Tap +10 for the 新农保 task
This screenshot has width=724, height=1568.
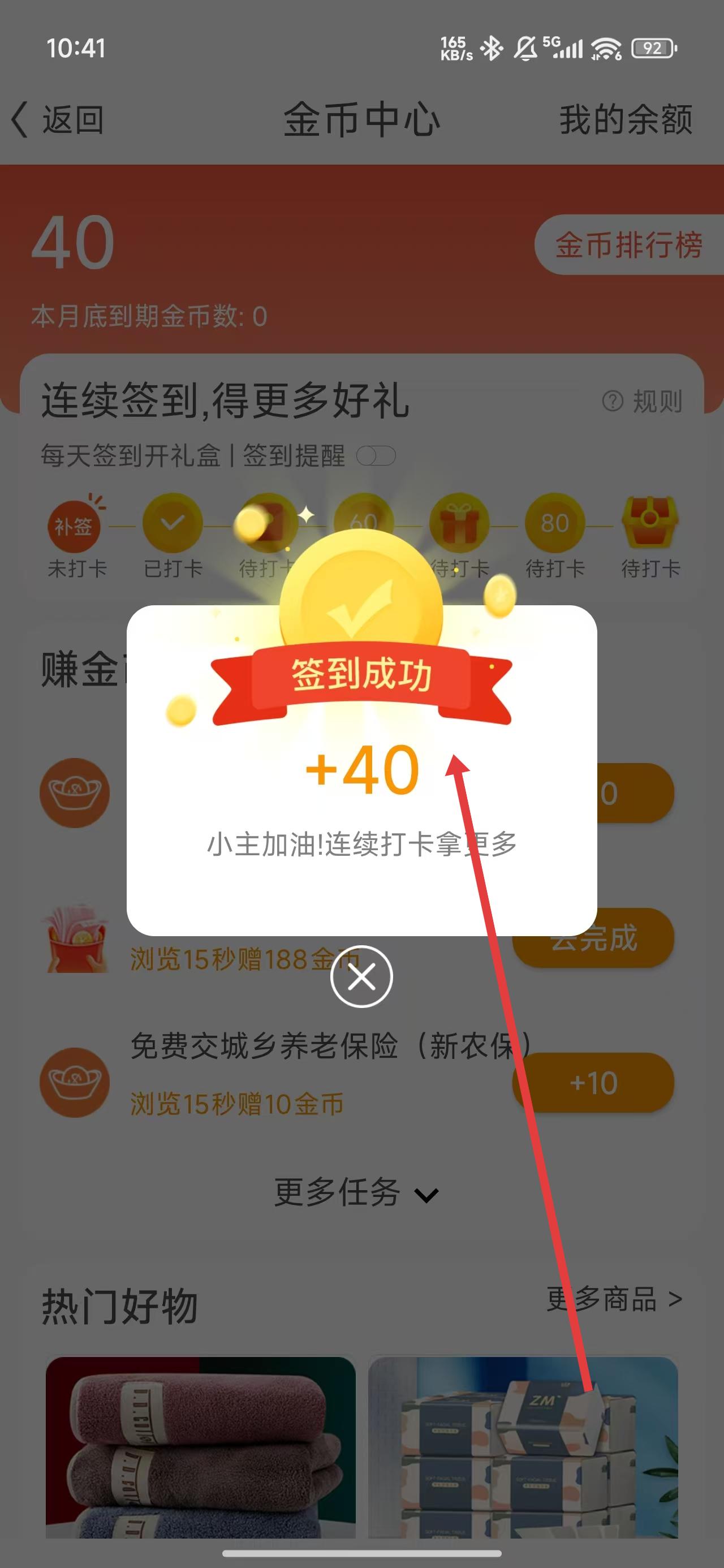[x=593, y=1083]
